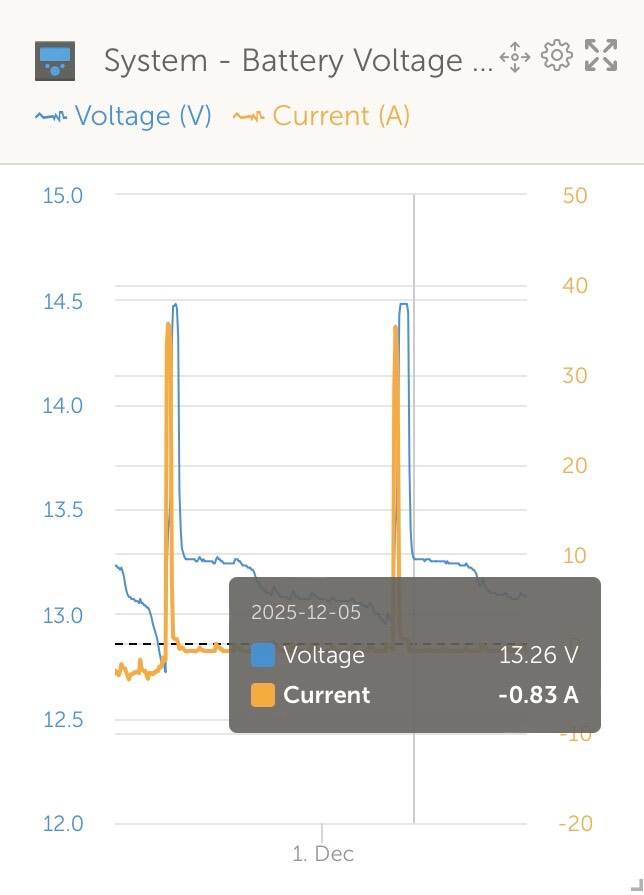Tap the move widget drag handle icon
644x895 pixels.
[514, 57]
